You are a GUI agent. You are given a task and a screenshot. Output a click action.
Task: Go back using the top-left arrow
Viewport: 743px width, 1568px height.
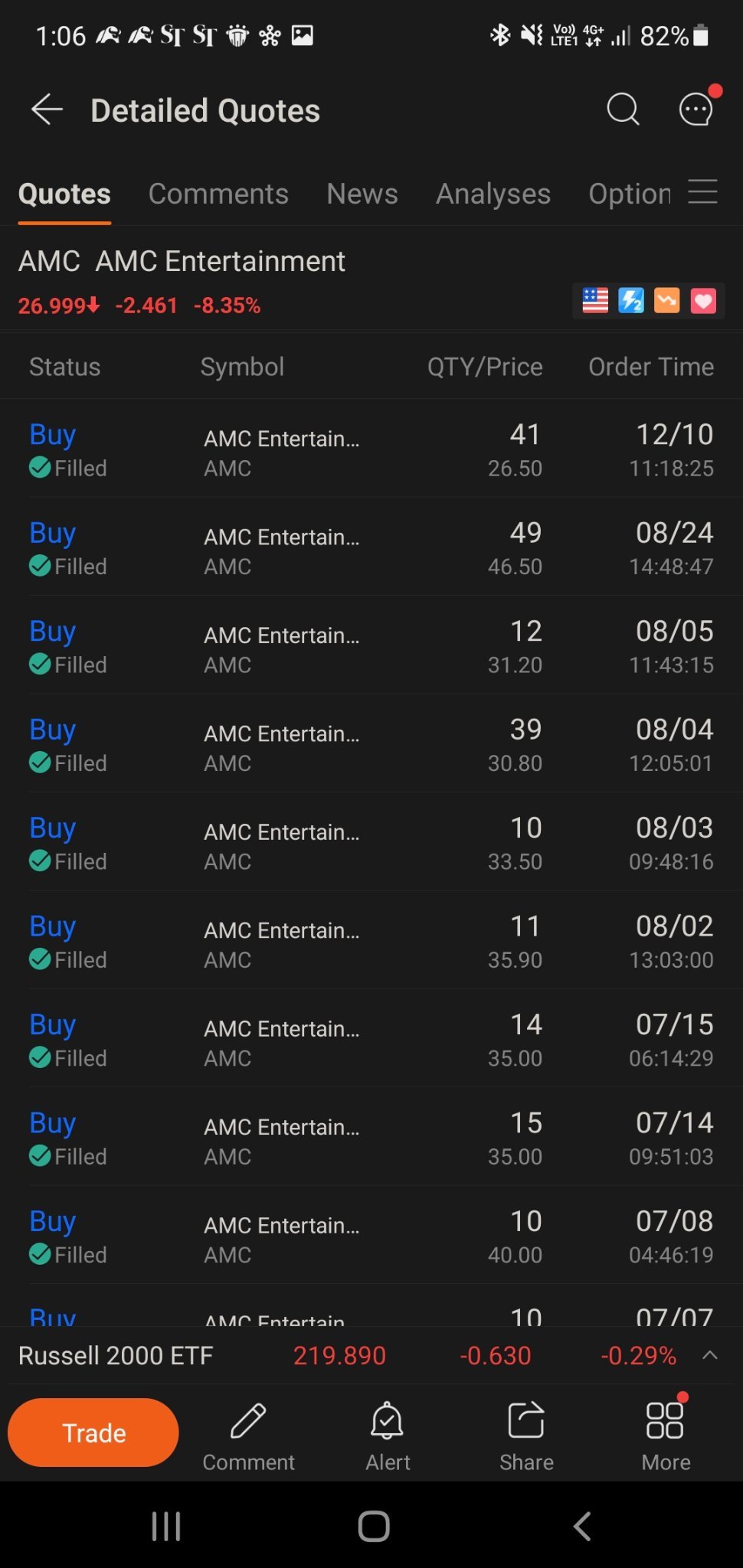pos(47,109)
